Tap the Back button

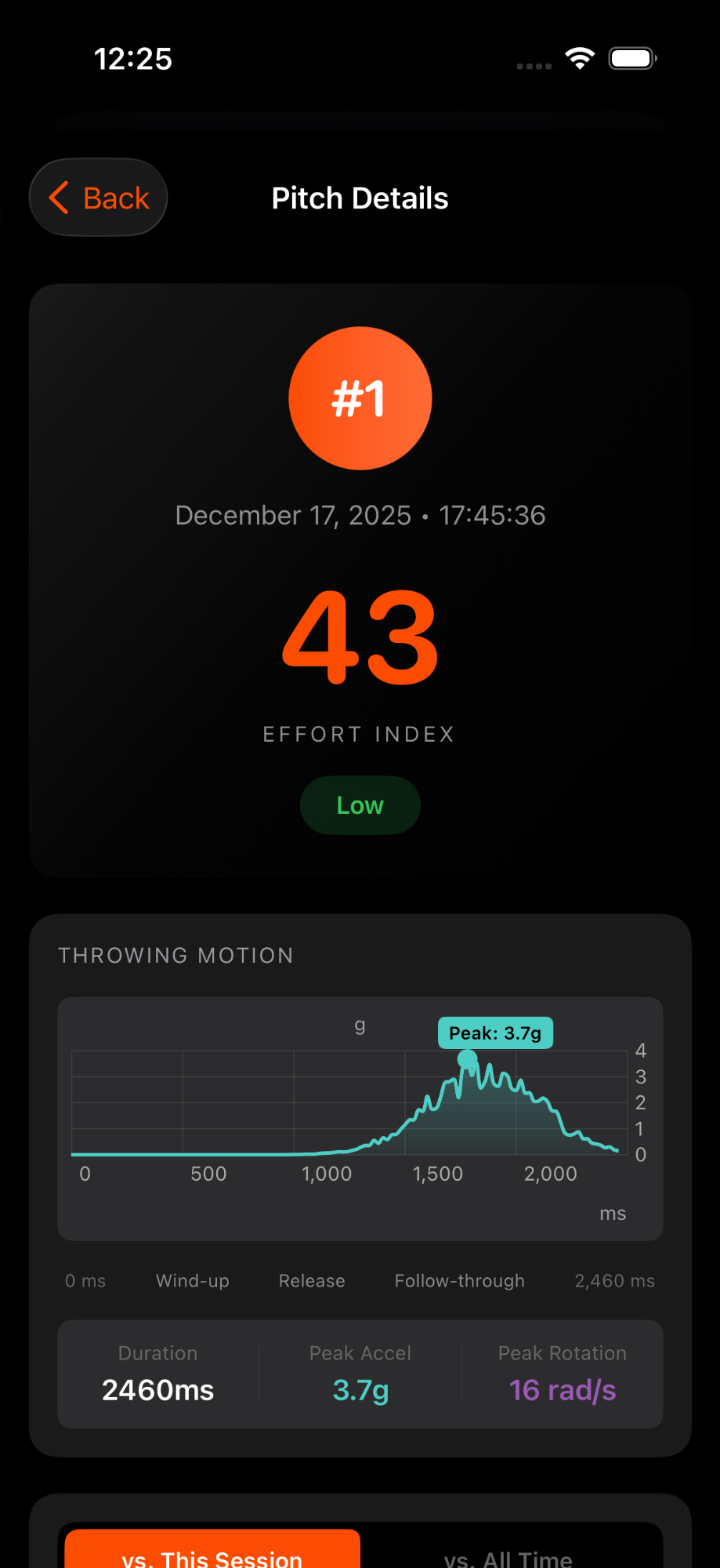point(97,197)
